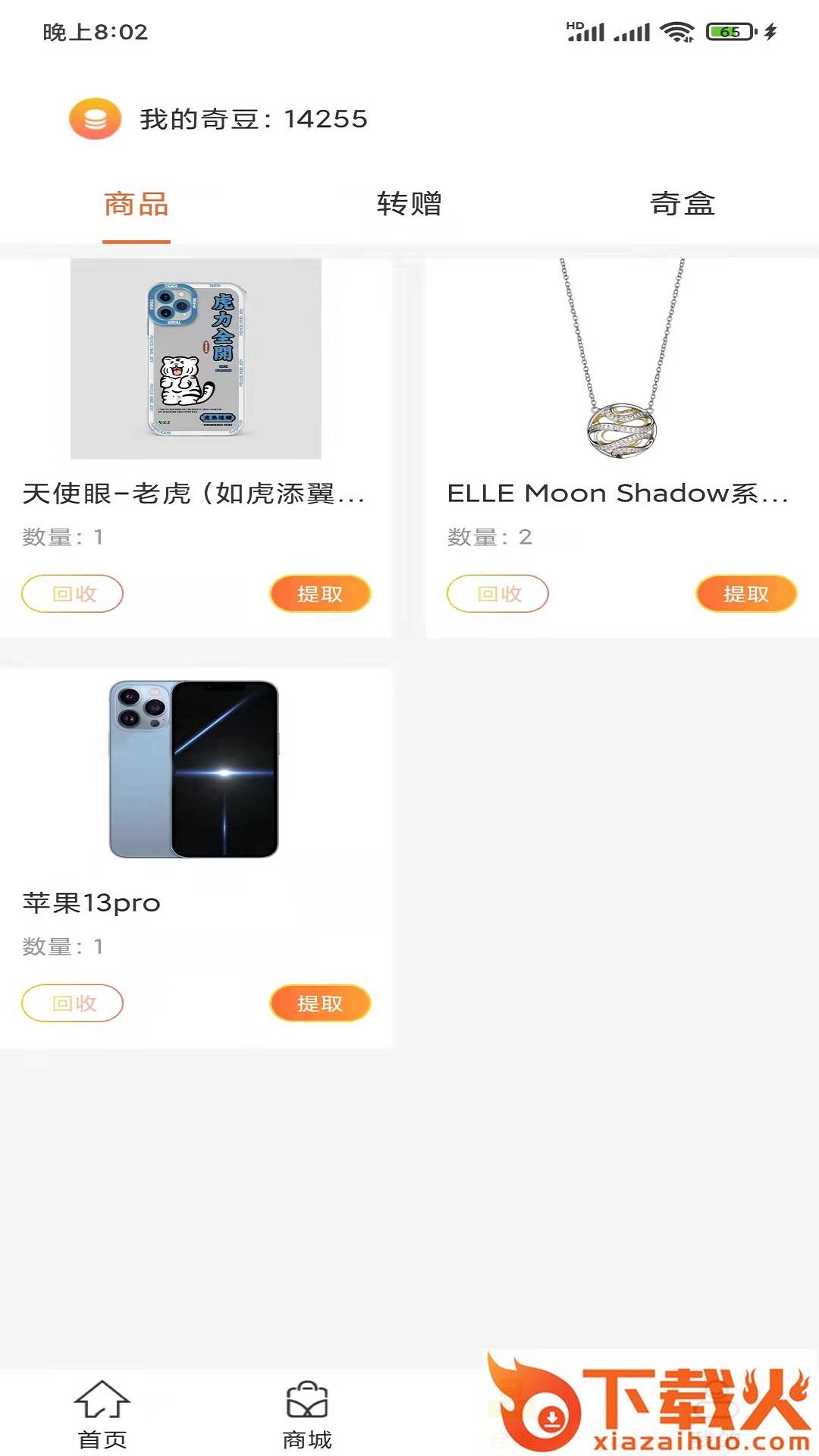This screenshot has height=1456, width=819.
Task: Switch to the 奇盒 tab
Action: pos(682,204)
